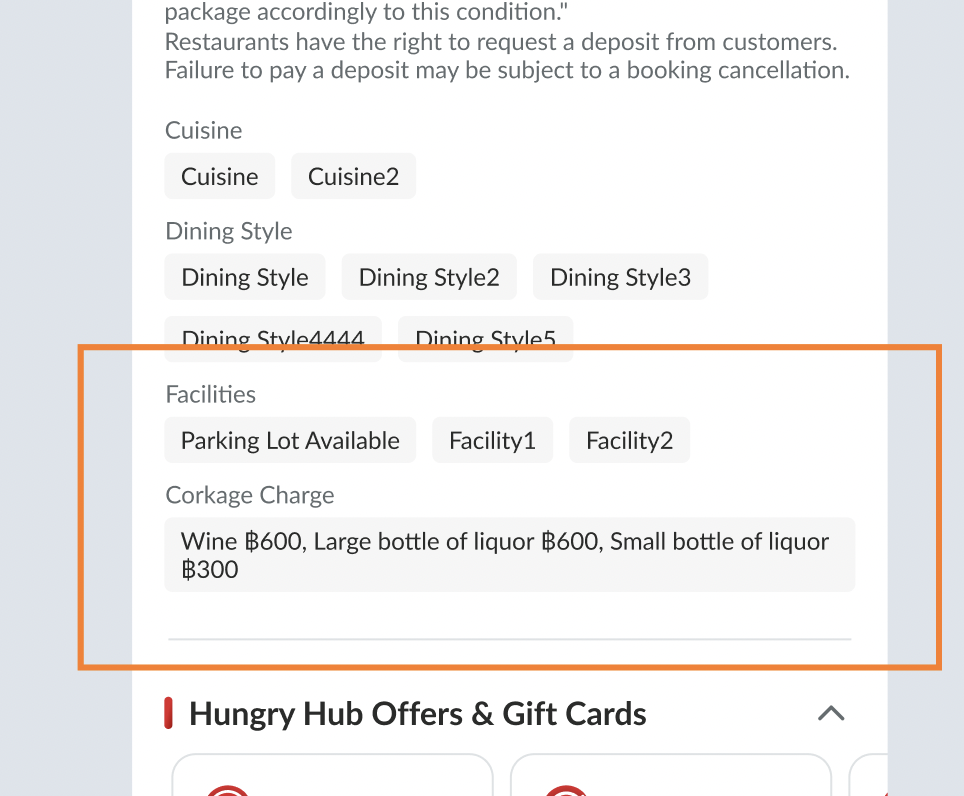Tap the Cuisine2 chip
The height and width of the screenshot is (796, 964).
(353, 177)
